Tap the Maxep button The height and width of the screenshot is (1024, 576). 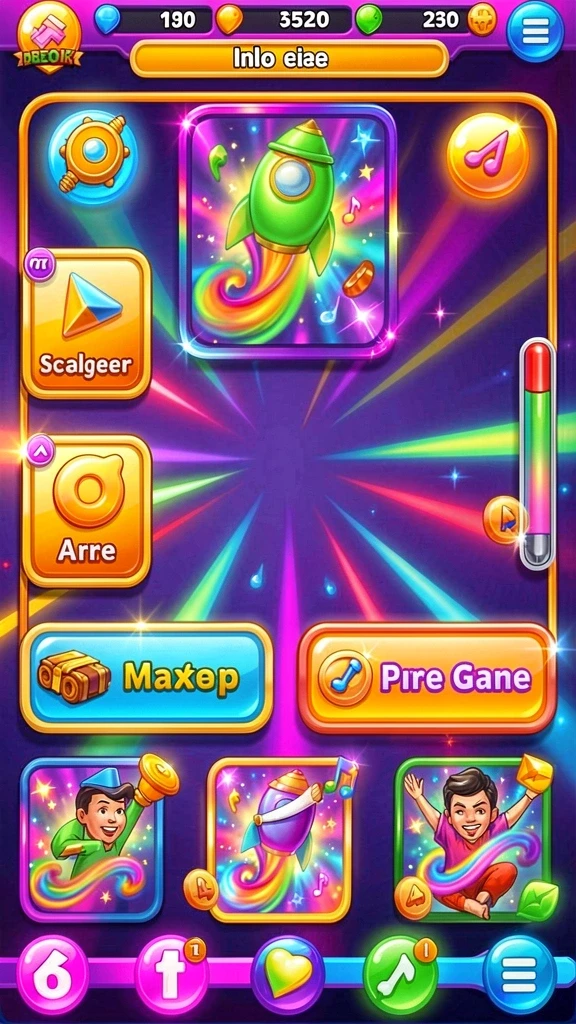[x=146, y=679]
